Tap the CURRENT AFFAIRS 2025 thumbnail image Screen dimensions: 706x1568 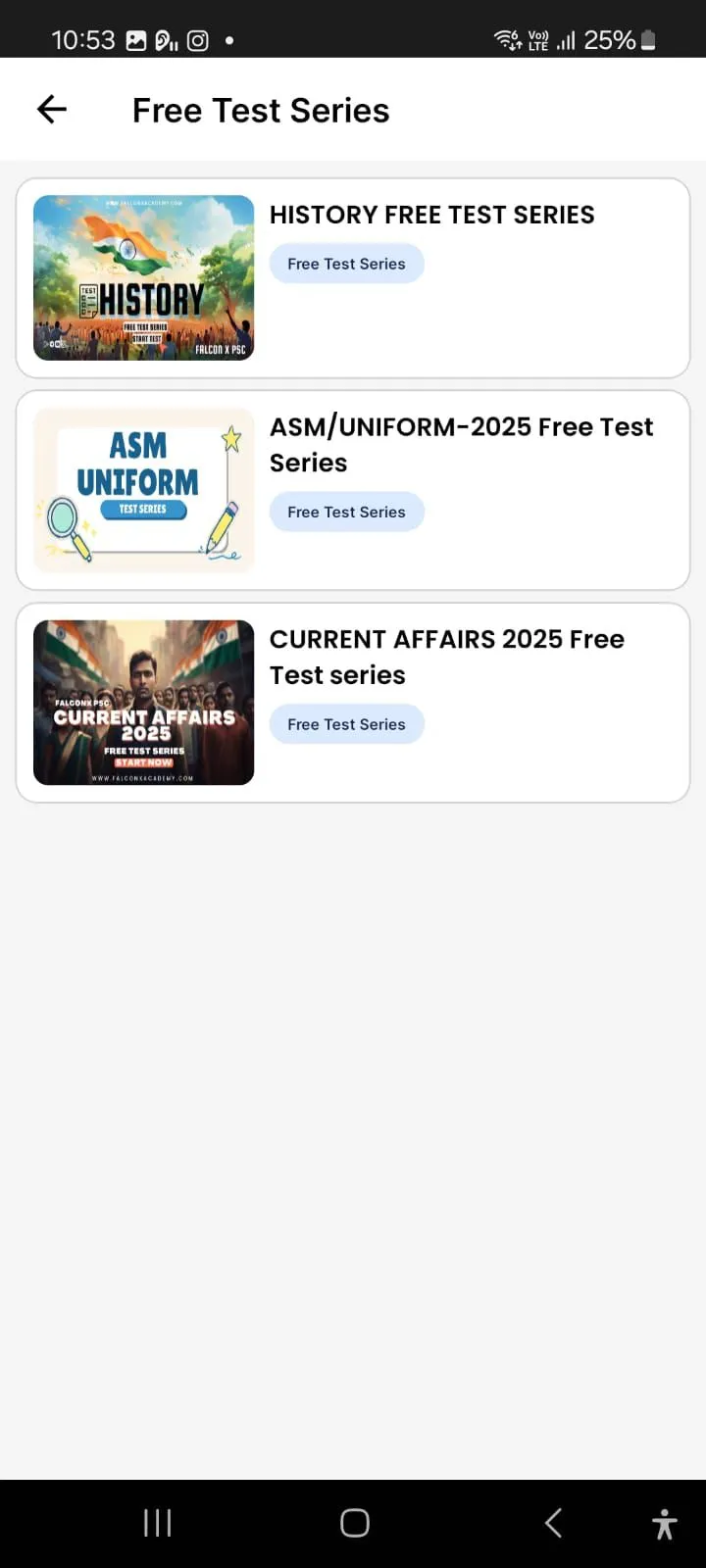pyautogui.click(x=143, y=702)
